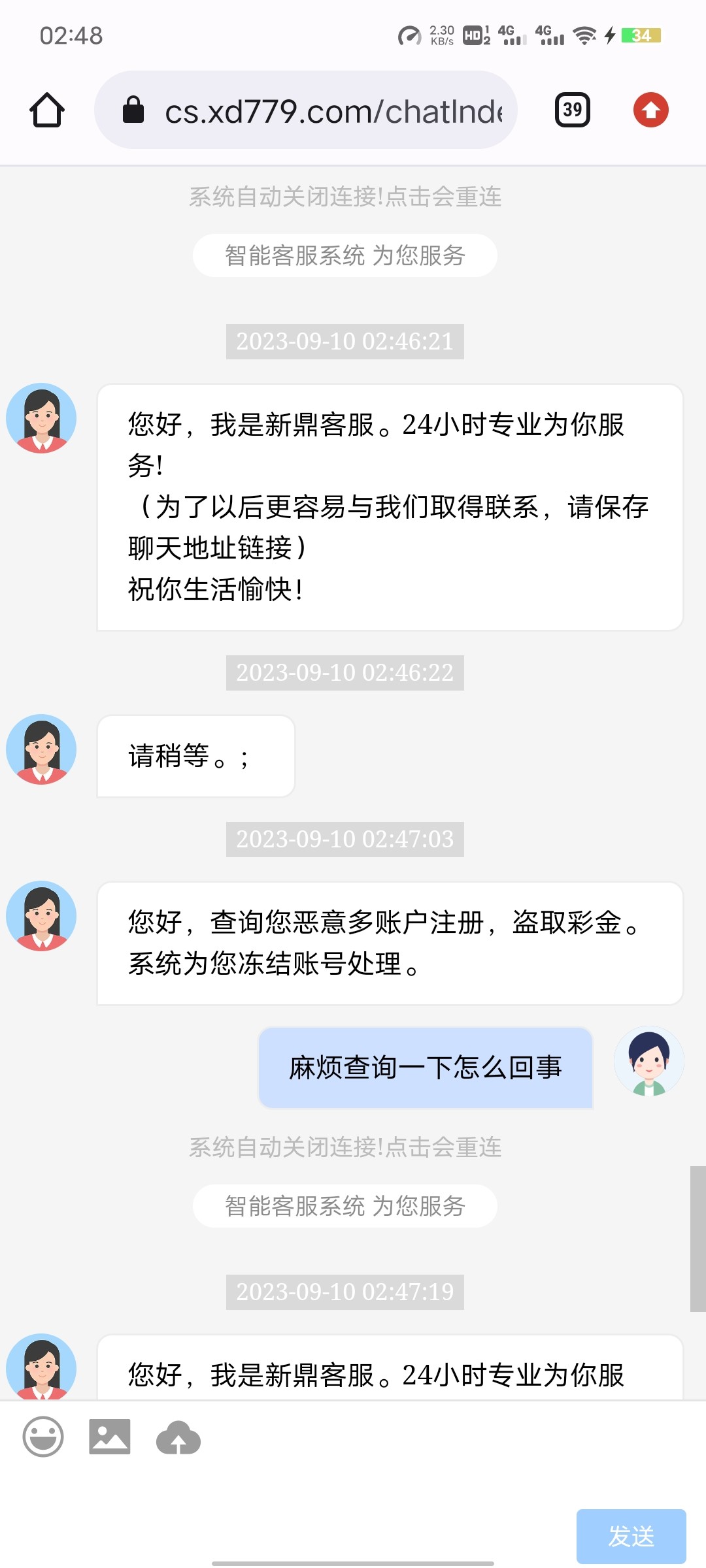The height and width of the screenshot is (1568, 706).
Task: Send the message with 发送 button
Action: point(631,1536)
